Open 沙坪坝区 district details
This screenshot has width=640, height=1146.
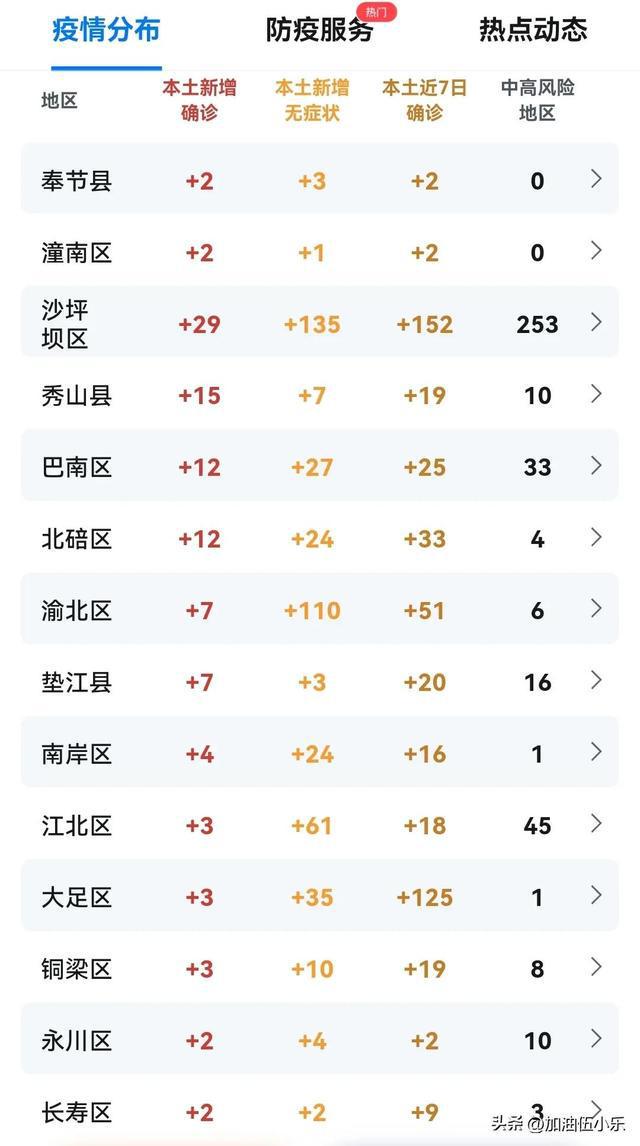click(x=320, y=323)
